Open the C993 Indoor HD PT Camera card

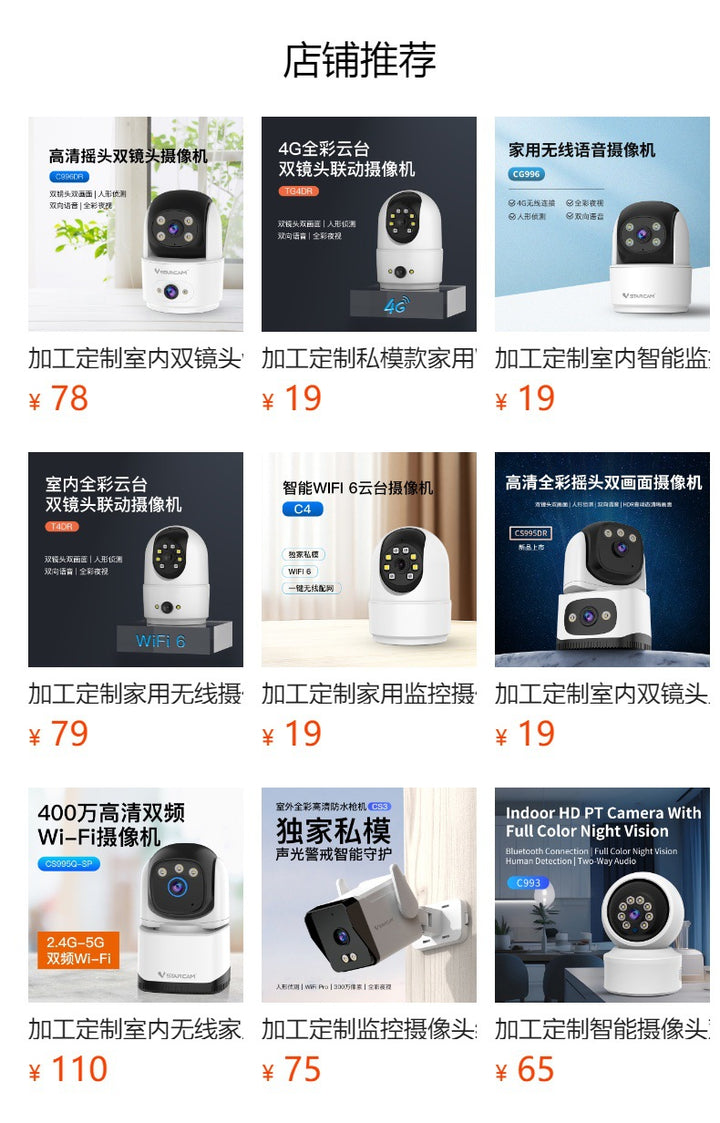coord(602,894)
